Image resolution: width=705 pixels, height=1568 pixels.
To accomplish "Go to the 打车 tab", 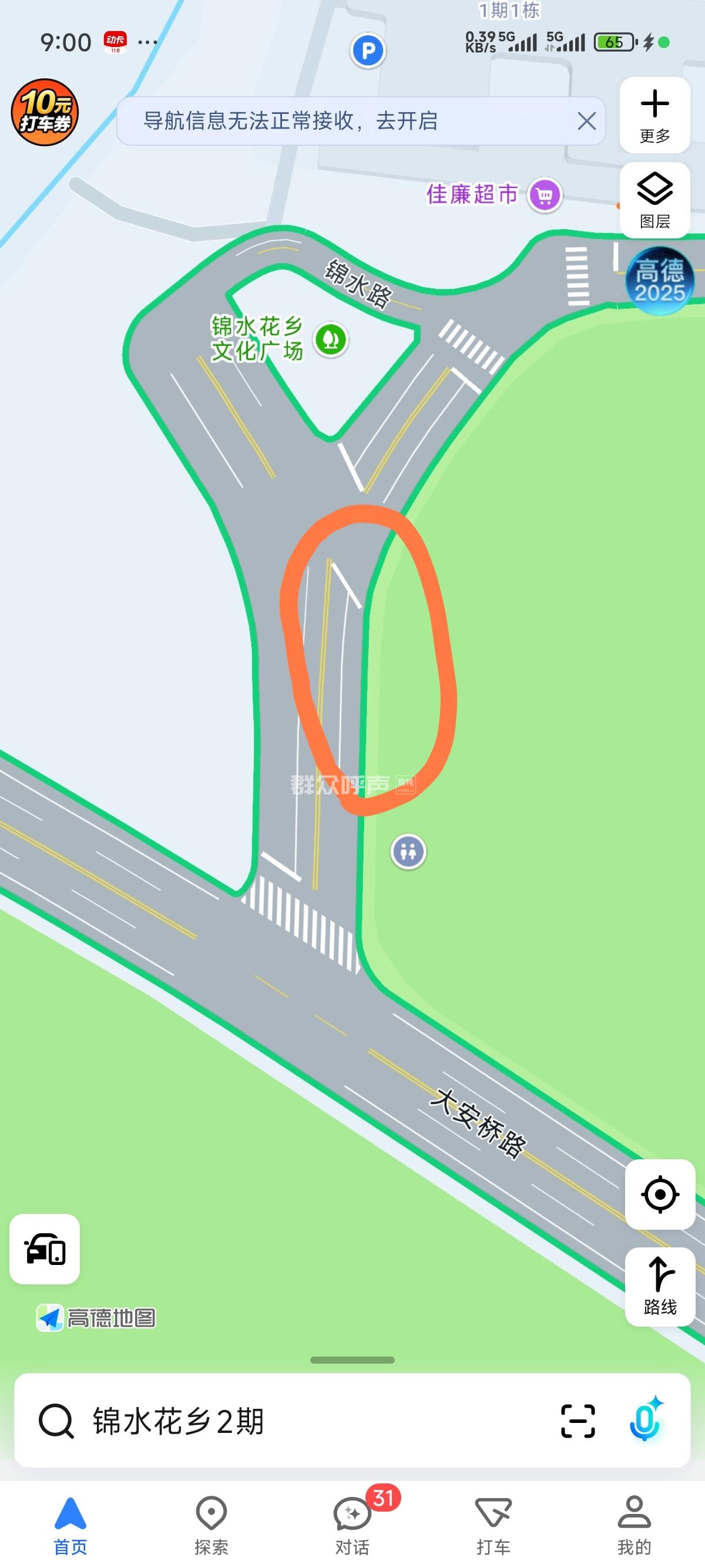I will pyautogui.click(x=493, y=1525).
